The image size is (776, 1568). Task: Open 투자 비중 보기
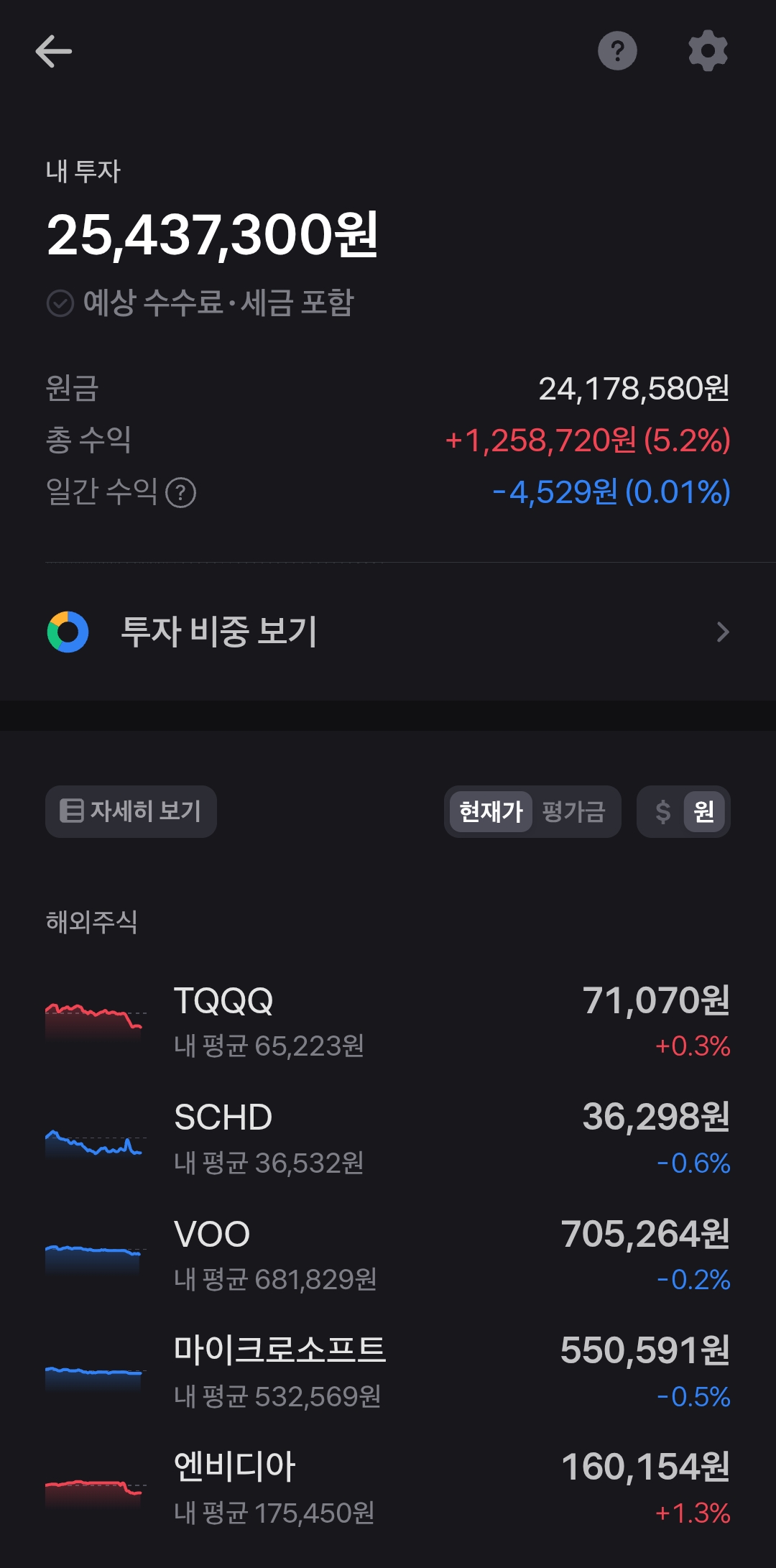(388, 632)
